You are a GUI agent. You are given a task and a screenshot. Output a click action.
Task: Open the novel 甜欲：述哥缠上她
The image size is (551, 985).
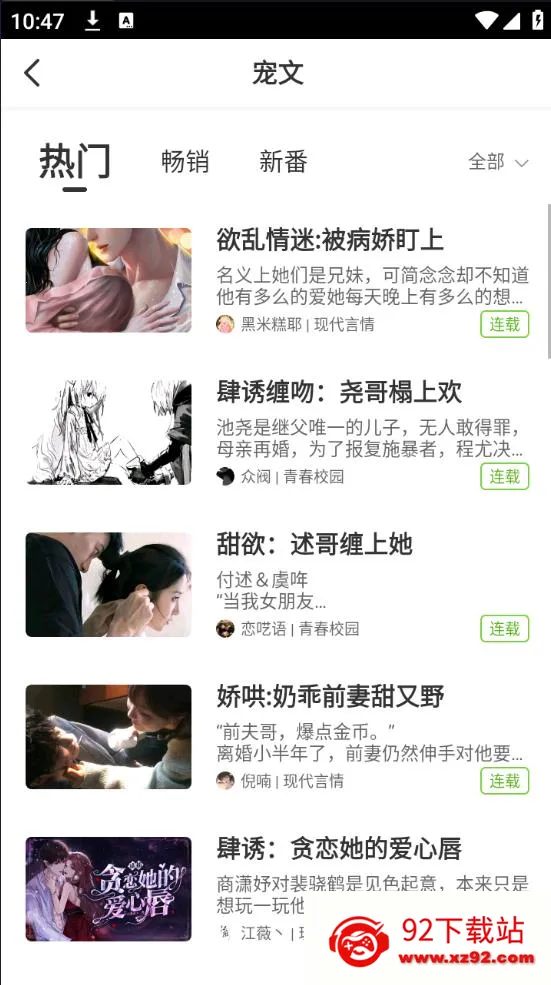coord(276,584)
